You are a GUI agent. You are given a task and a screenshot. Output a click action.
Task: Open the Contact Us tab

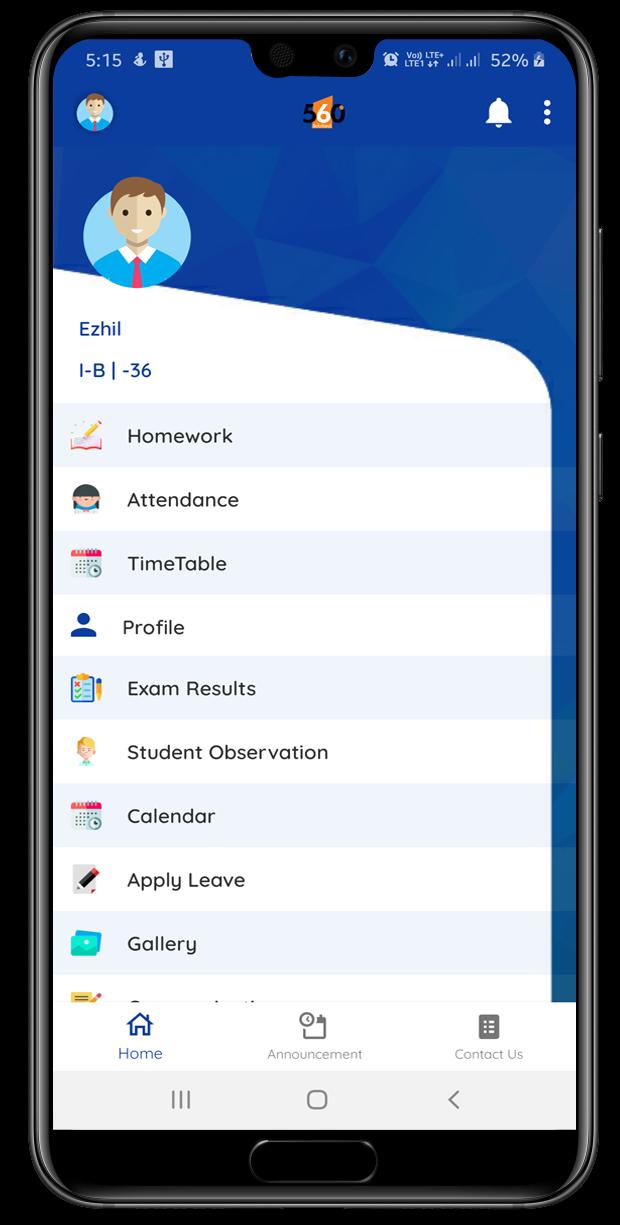pyautogui.click(x=488, y=1036)
